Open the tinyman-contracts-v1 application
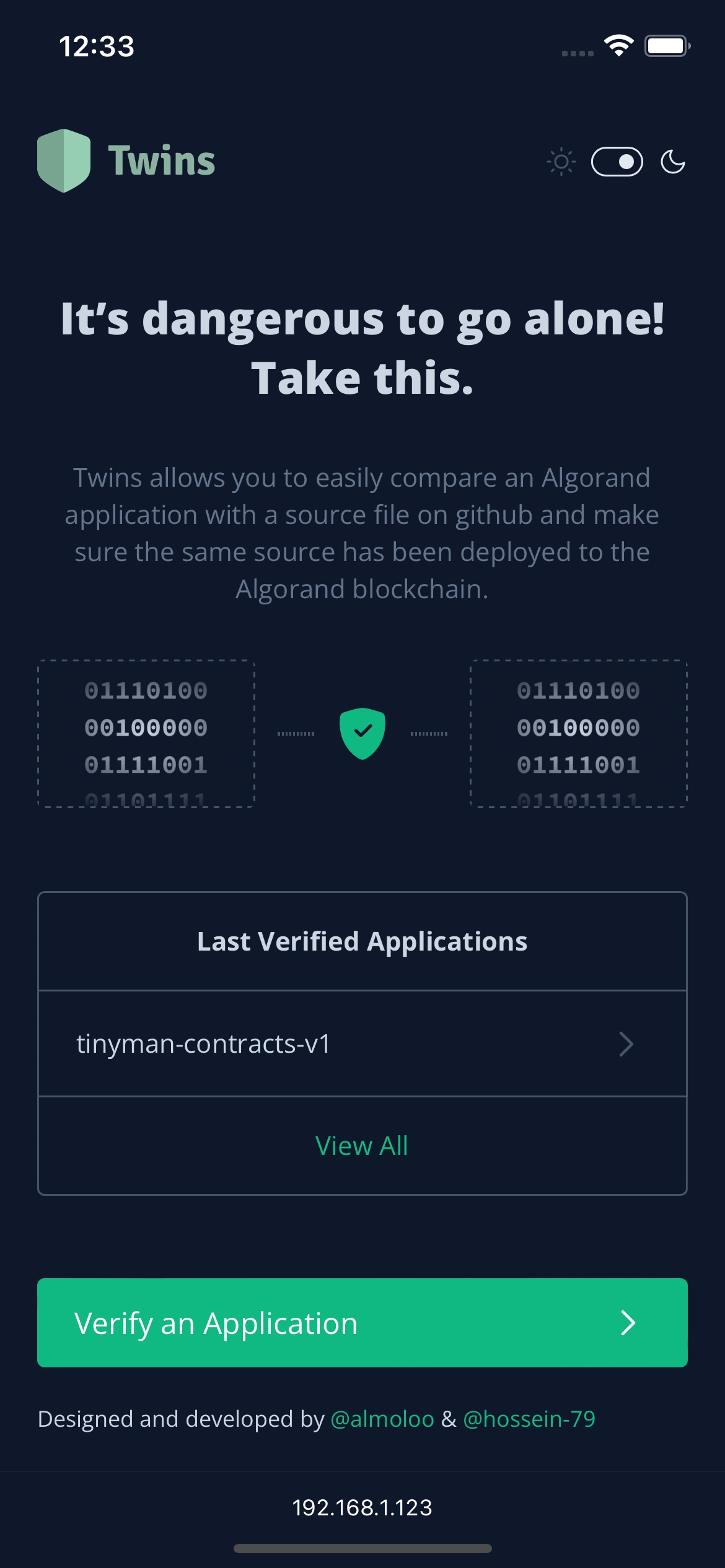Screen dimensions: 725x1568 [x=362, y=1043]
